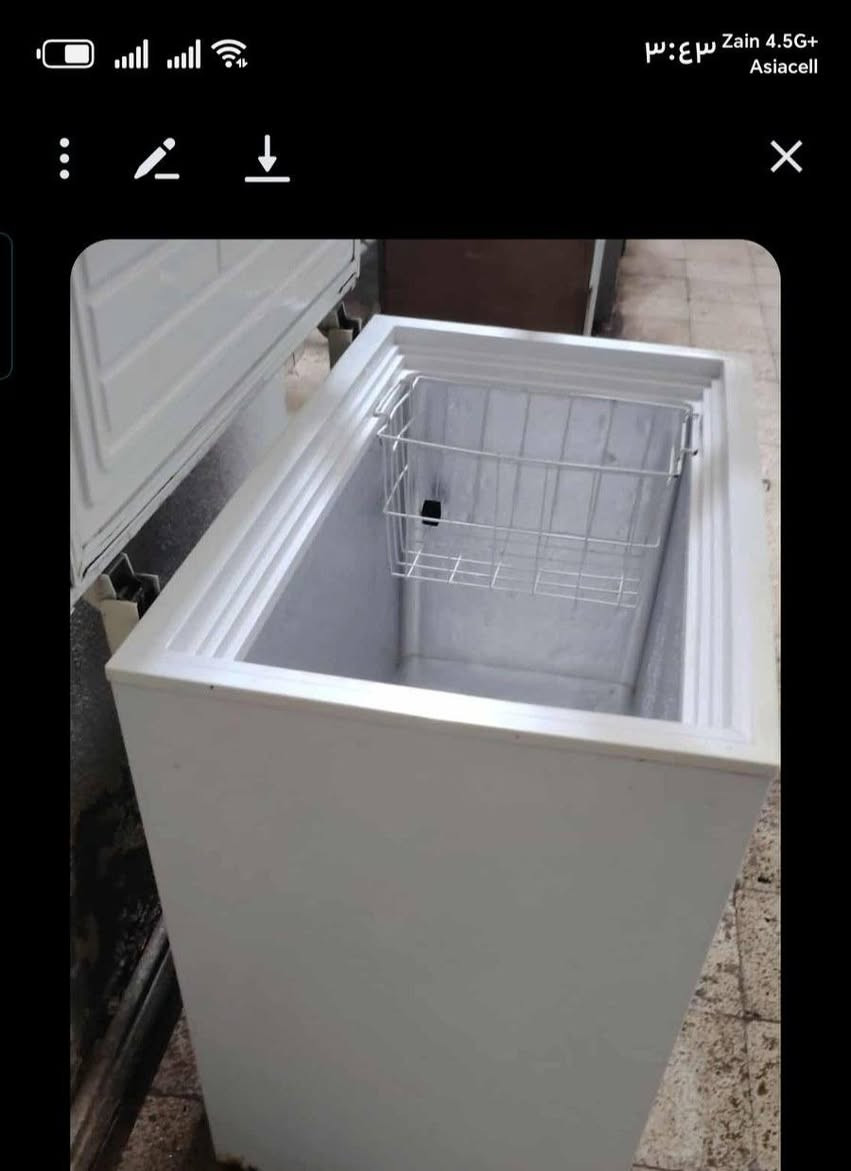Close the image viewer
Viewport: 851px width, 1171px height.
click(x=786, y=157)
